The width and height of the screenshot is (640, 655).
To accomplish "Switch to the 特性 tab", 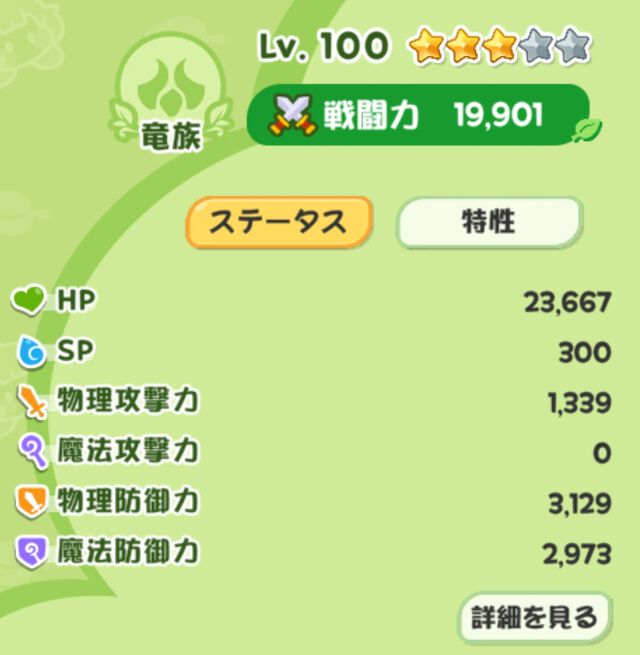I will [489, 222].
